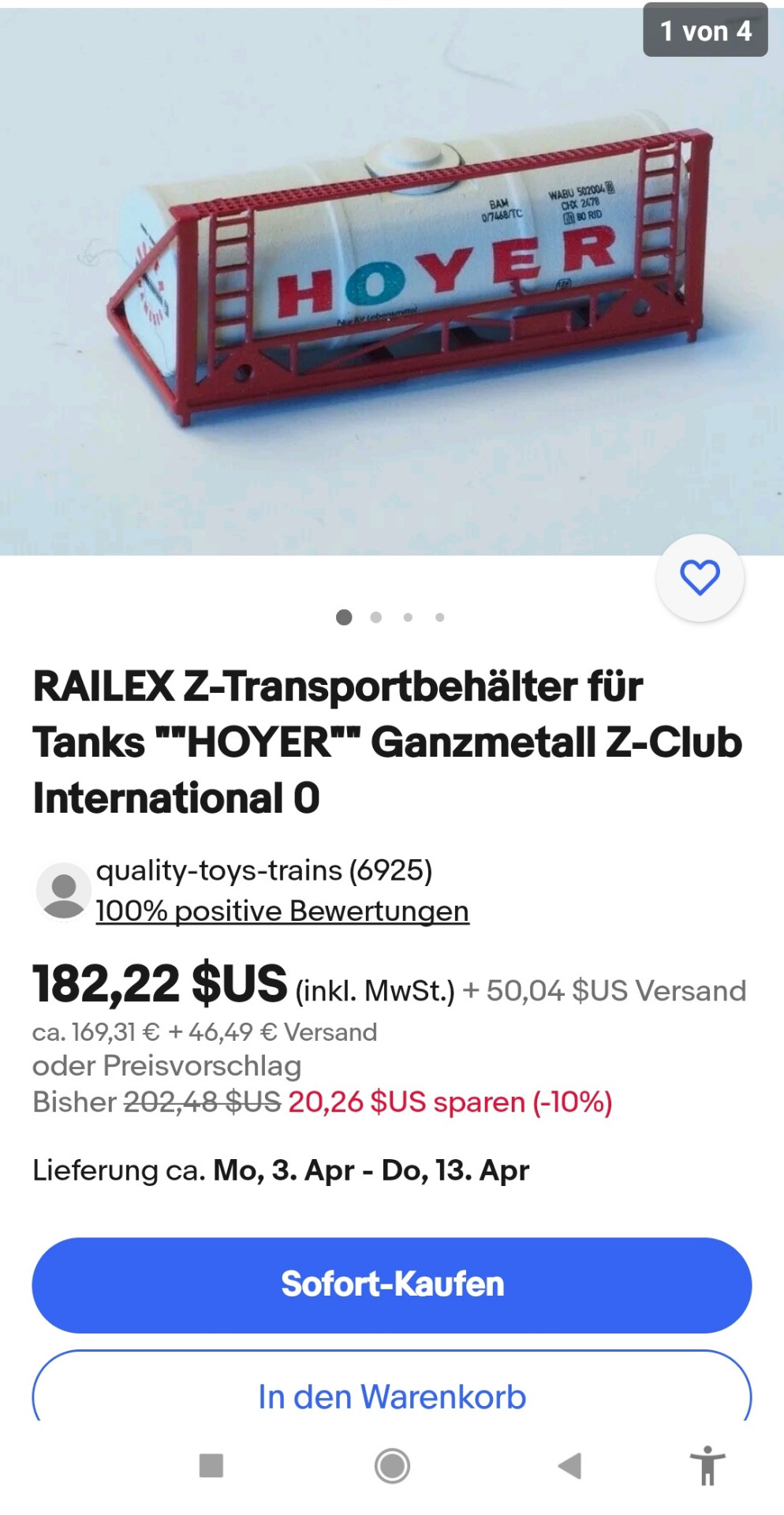The image size is (784, 1515).
Task: Buy now with Sofort-Kaufen button
Action: point(391,1285)
